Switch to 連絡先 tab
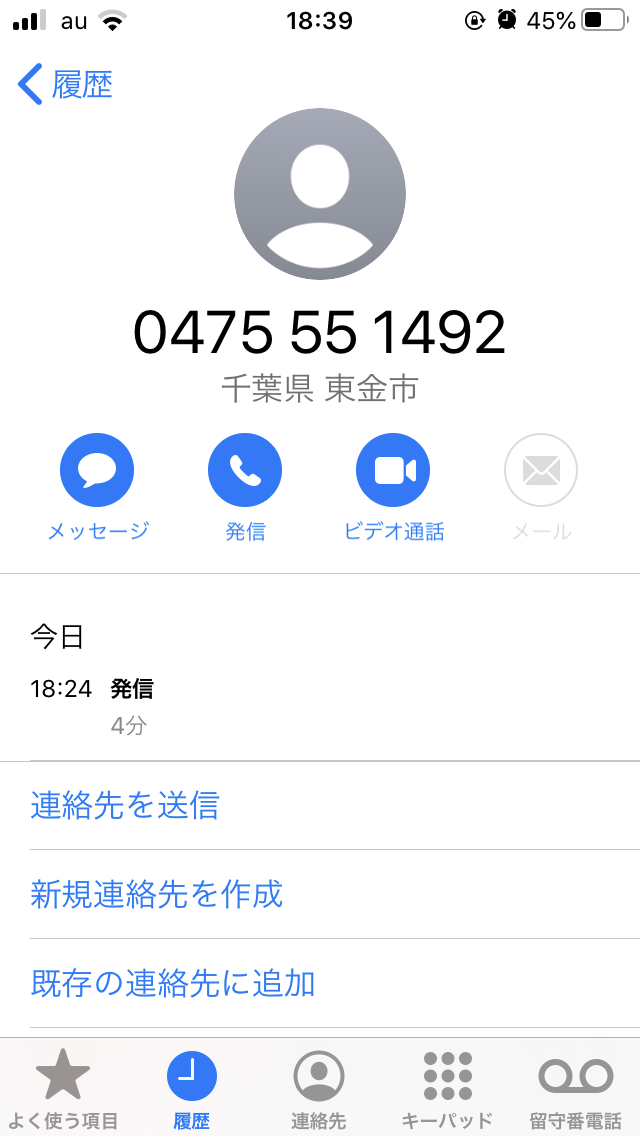This screenshot has width=640, height=1136. (x=319, y=1088)
